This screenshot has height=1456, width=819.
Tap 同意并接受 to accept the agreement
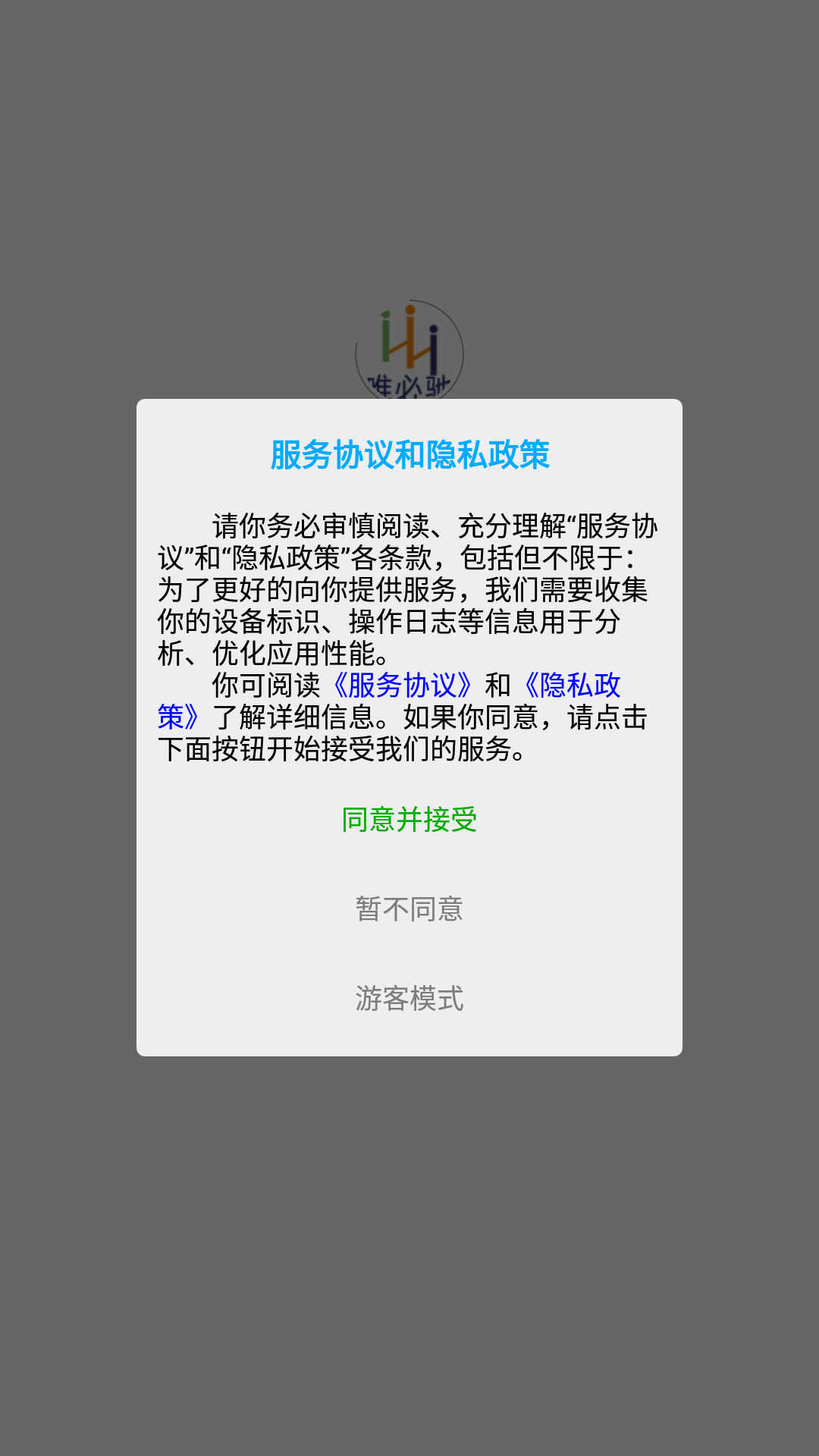click(x=409, y=820)
